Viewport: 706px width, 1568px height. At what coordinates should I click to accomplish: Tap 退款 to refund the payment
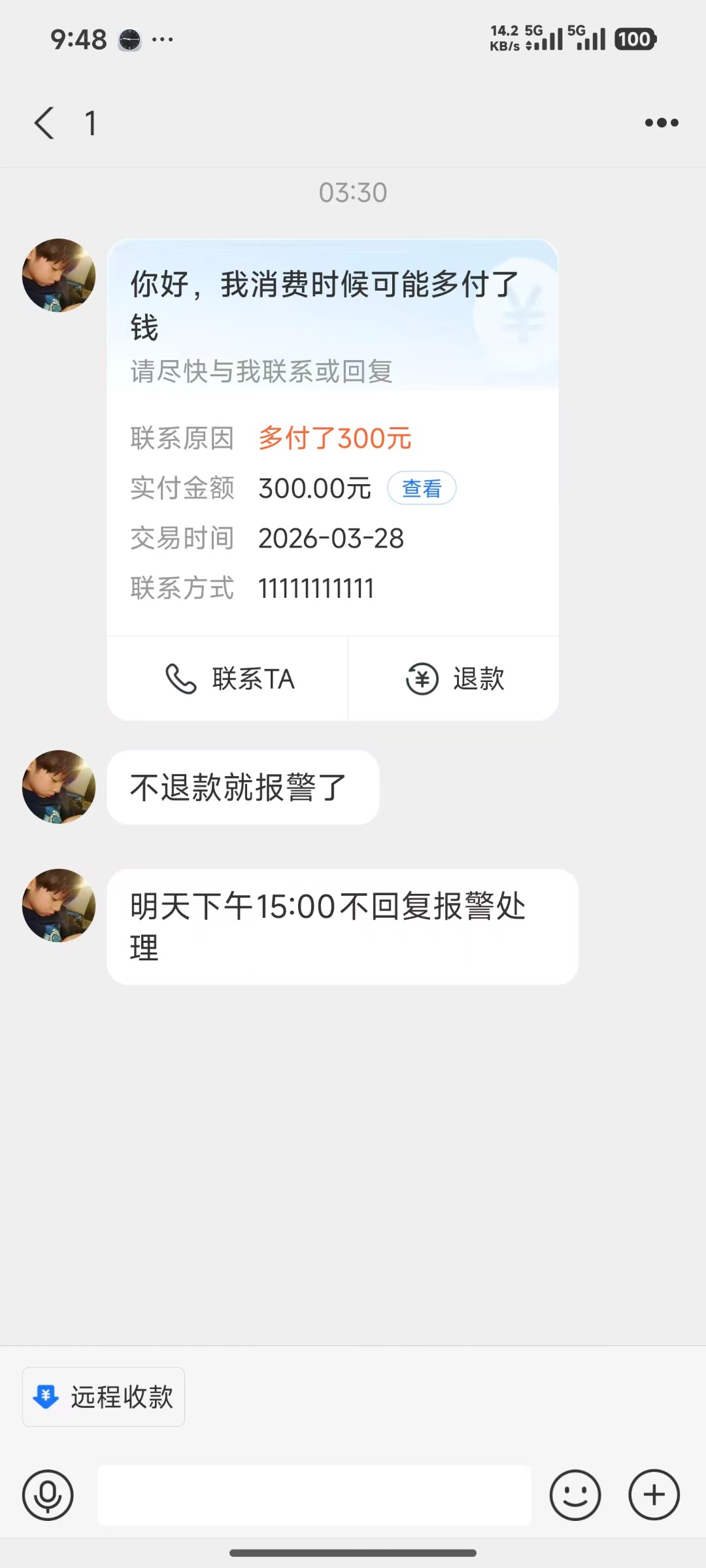[454, 679]
